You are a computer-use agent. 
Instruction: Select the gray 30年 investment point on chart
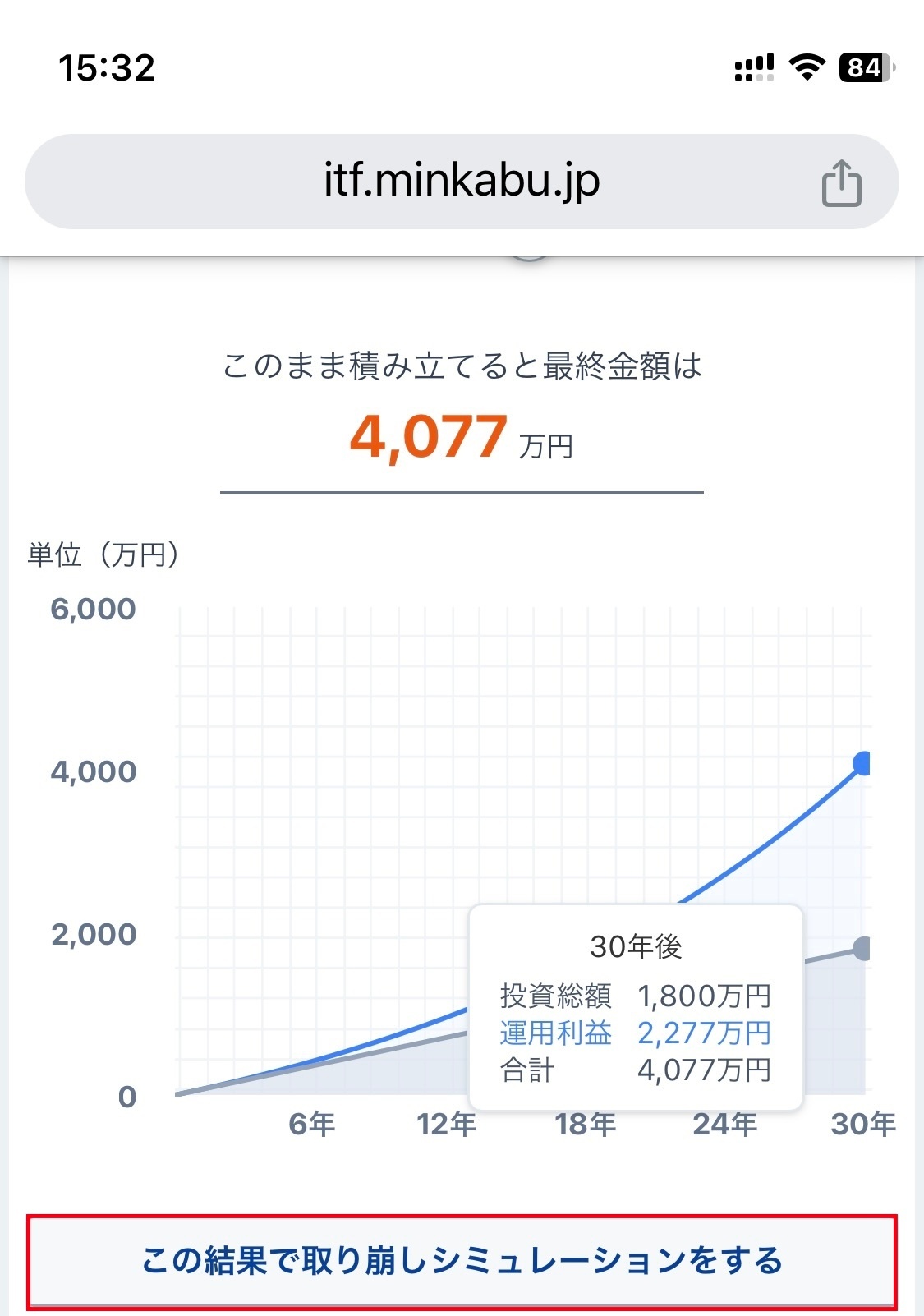pyautogui.click(x=862, y=949)
